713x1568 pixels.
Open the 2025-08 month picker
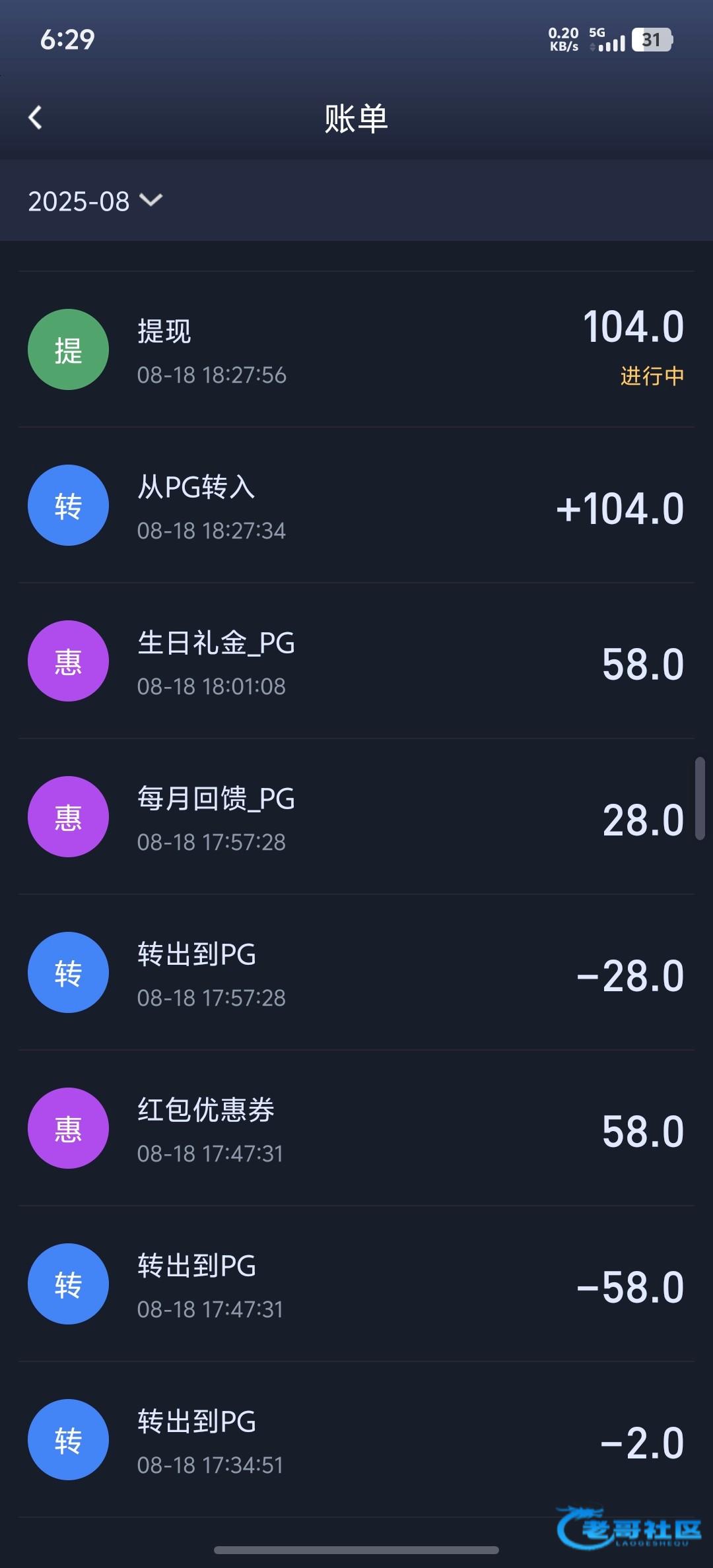point(95,201)
